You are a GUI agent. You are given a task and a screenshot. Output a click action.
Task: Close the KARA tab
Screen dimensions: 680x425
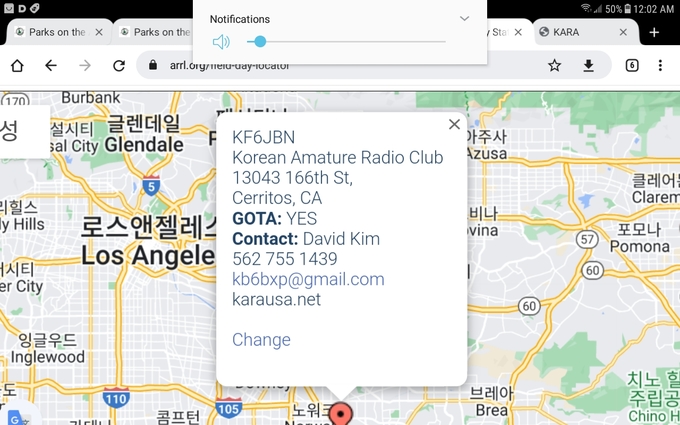[623, 32]
